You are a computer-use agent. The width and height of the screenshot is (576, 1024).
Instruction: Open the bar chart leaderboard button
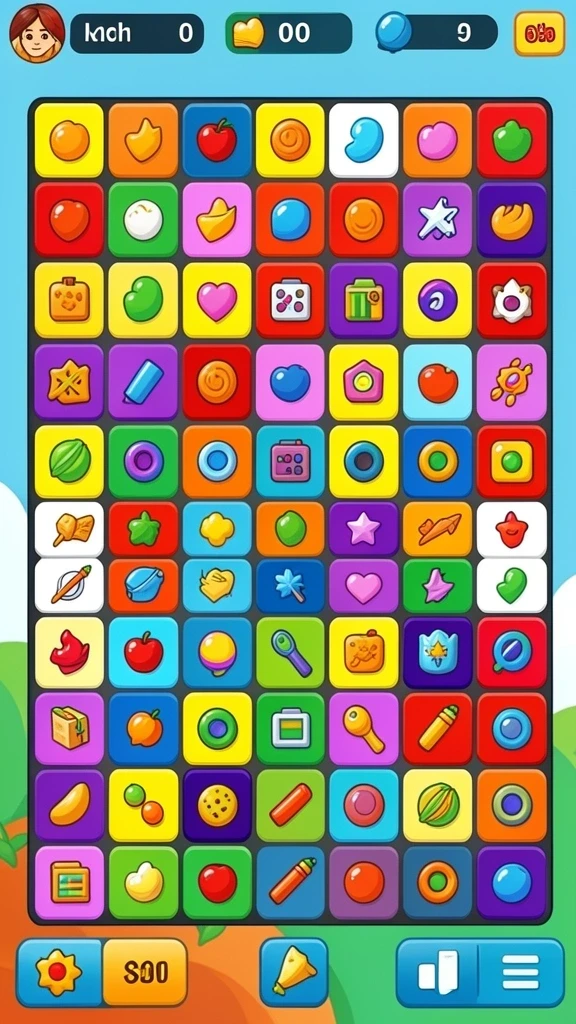click(x=438, y=972)
